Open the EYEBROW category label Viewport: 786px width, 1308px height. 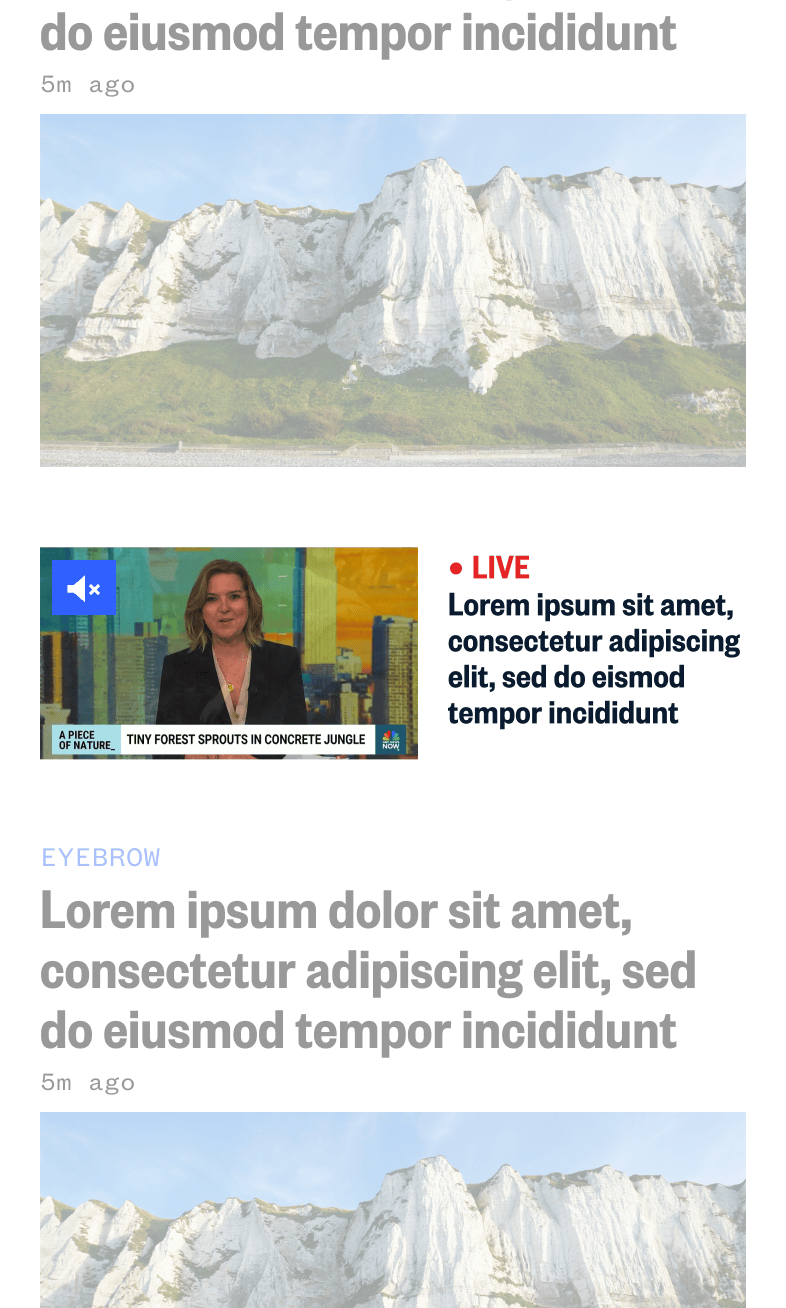pos(101,857)
